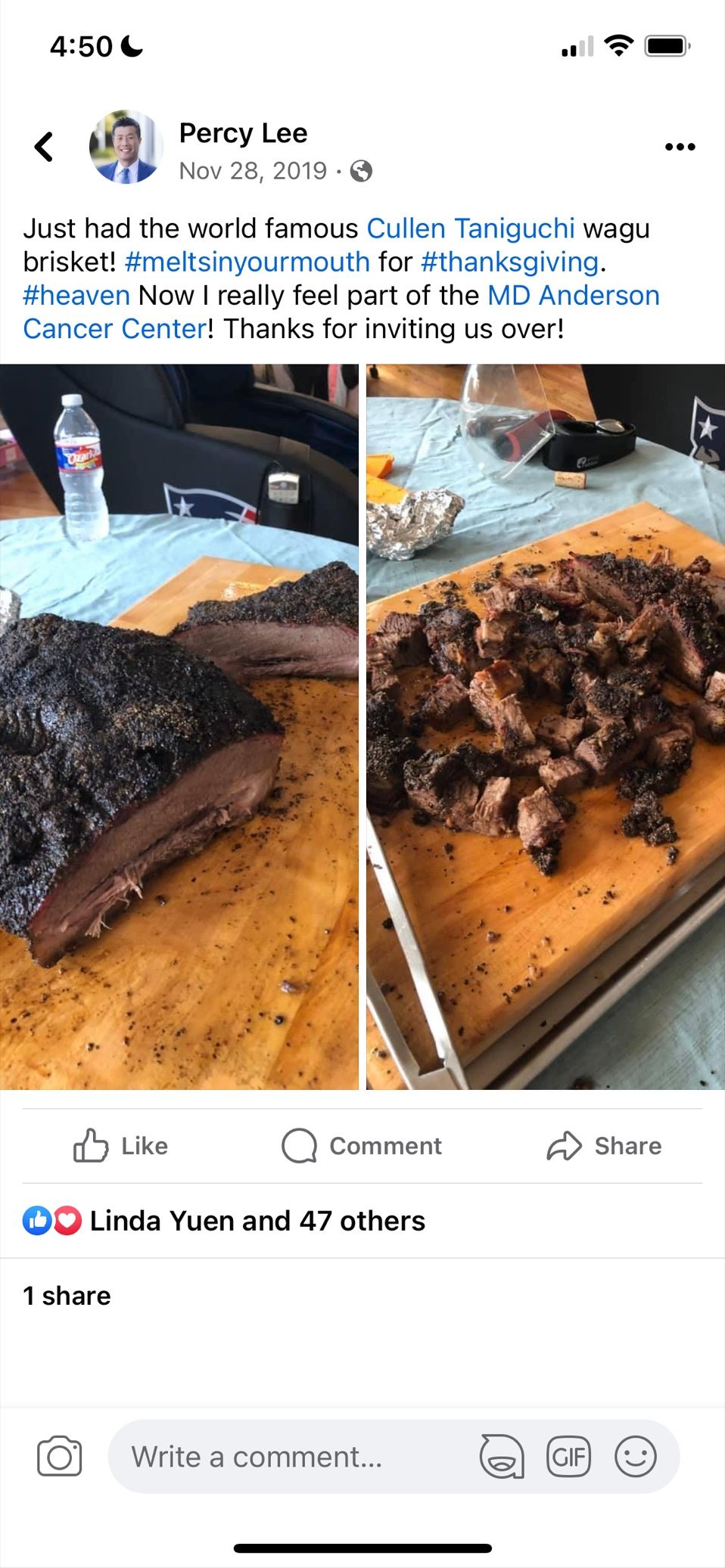The height and width of the screenshot is (1568, 725).
Task: Open the MD Anderson Cancer Center link
Action: tap(341, 312)
